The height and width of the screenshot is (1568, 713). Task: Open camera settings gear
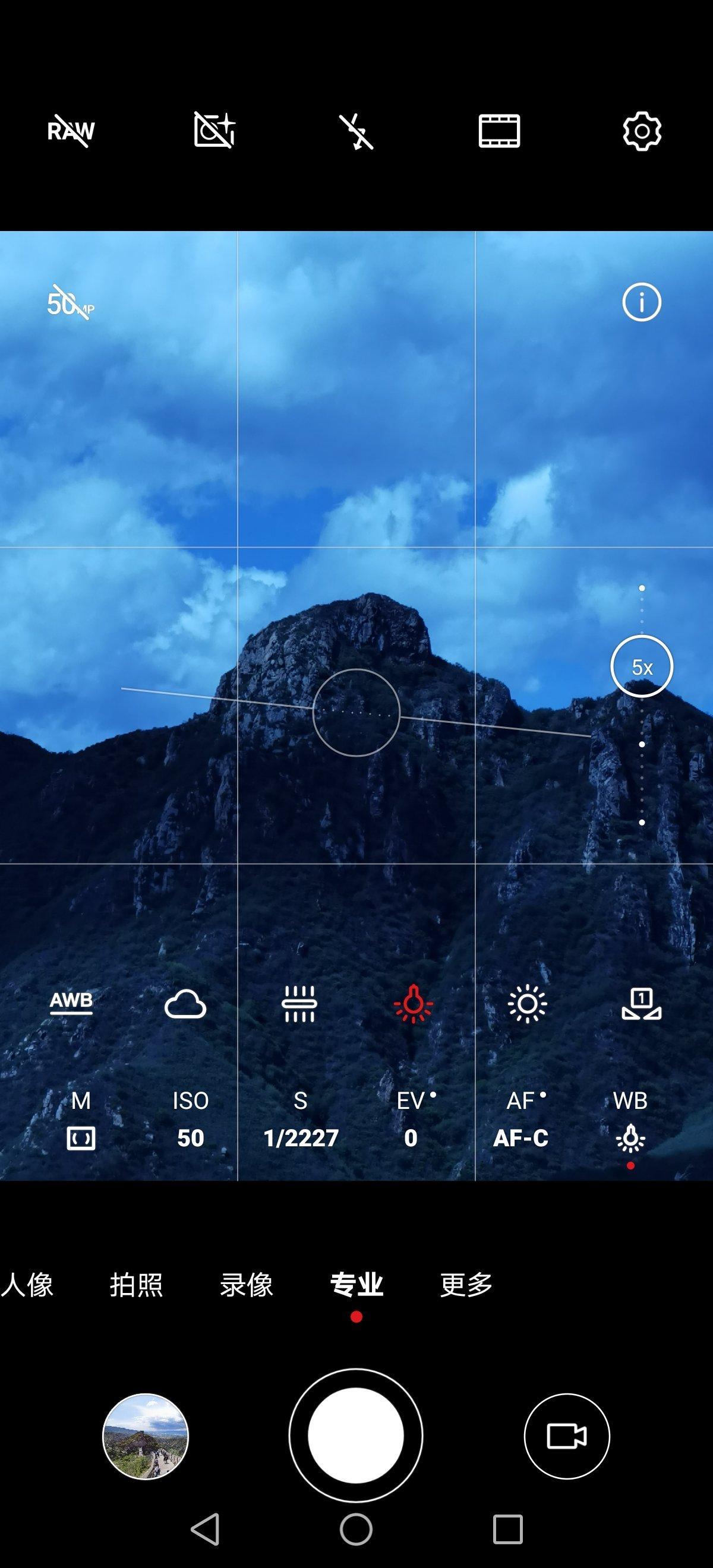tap(642, 131)
